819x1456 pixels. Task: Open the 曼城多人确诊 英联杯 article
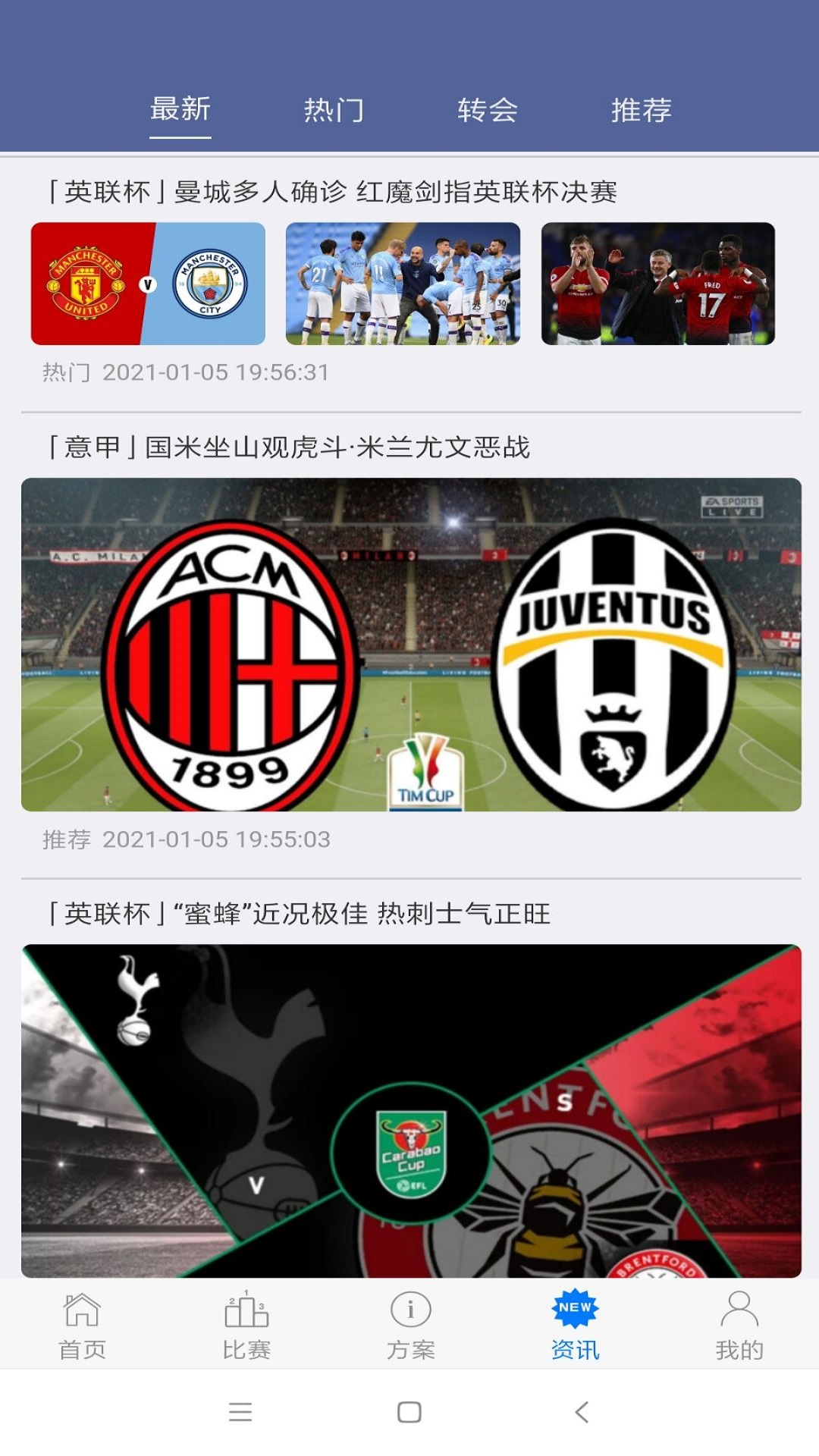coord(334,192)
